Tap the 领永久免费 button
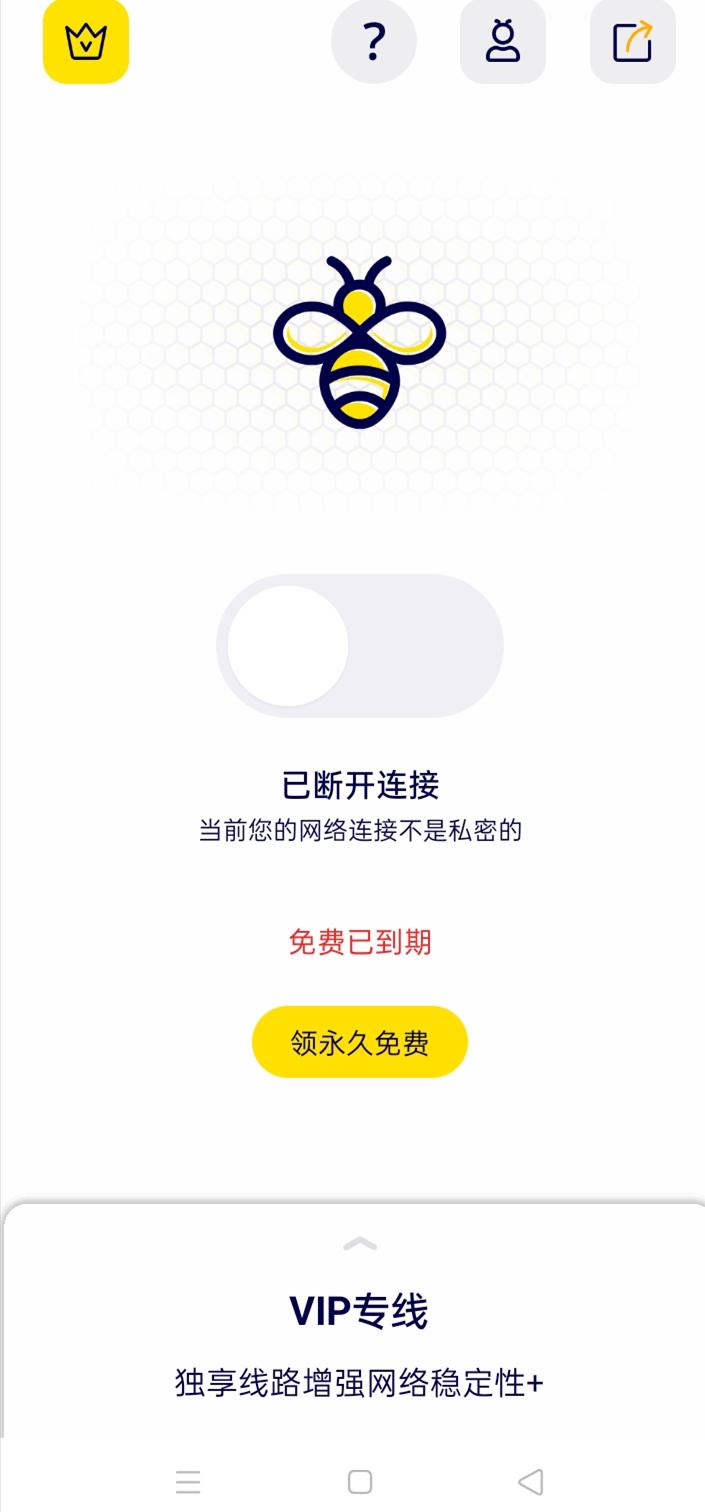 point(360,1042)
